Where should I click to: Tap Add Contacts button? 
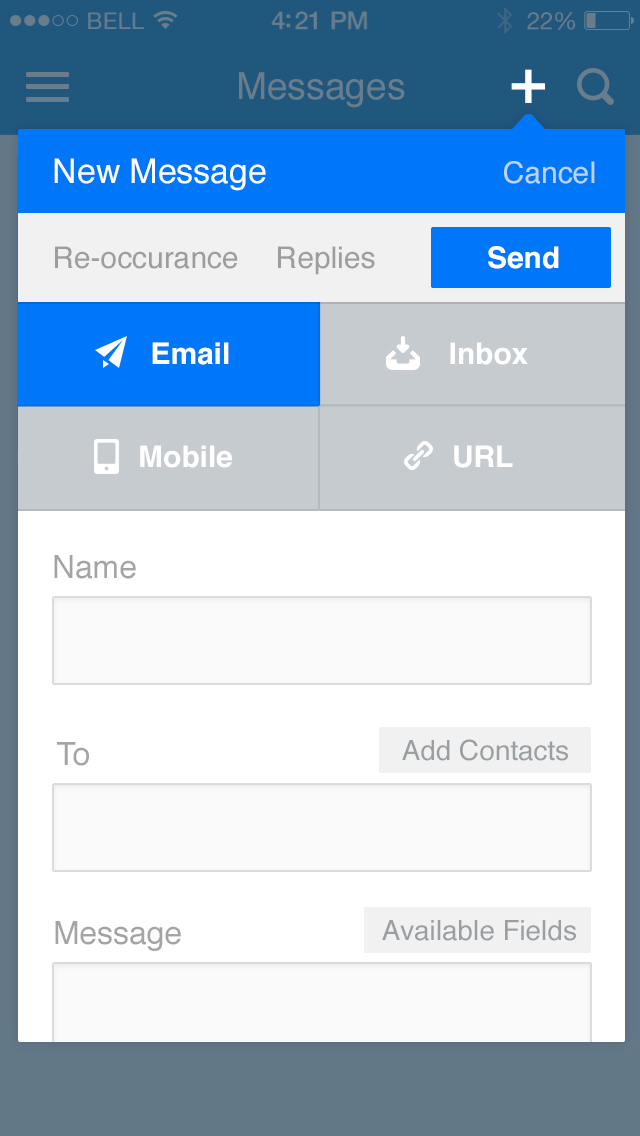485,751
